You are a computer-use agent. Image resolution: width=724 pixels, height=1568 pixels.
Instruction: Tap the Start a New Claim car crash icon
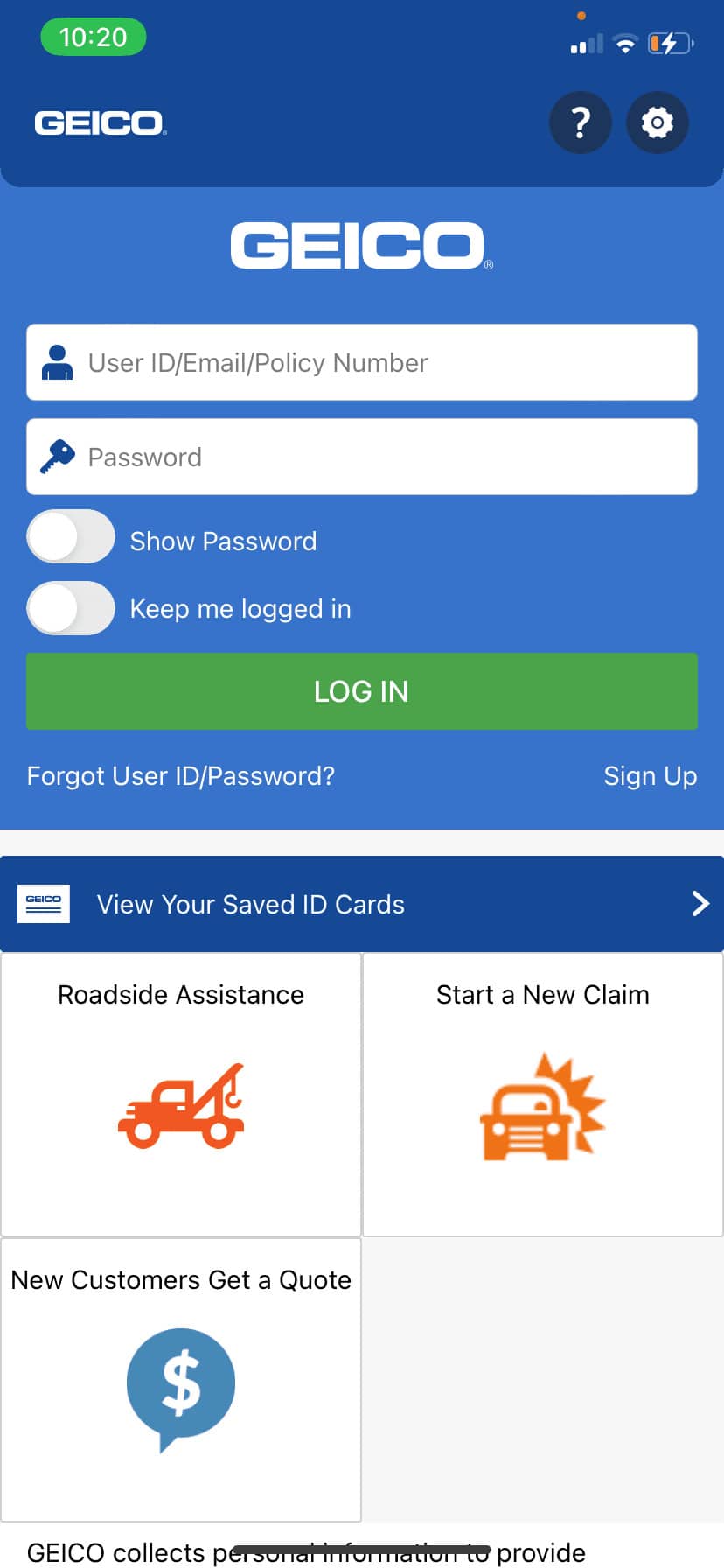541,1109
